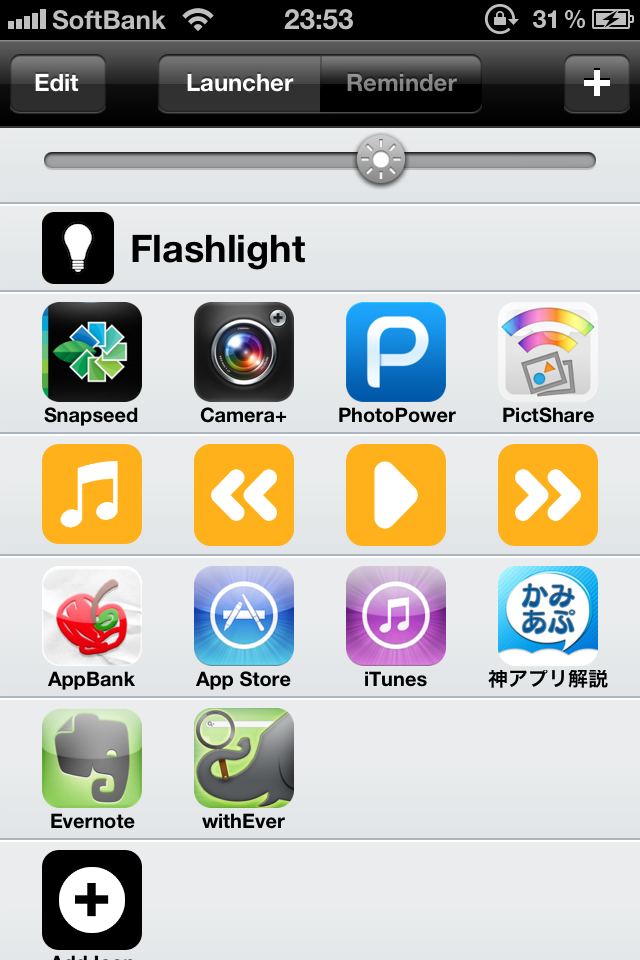Skip to previous track

pyautogui.click(x=244, y=494)
